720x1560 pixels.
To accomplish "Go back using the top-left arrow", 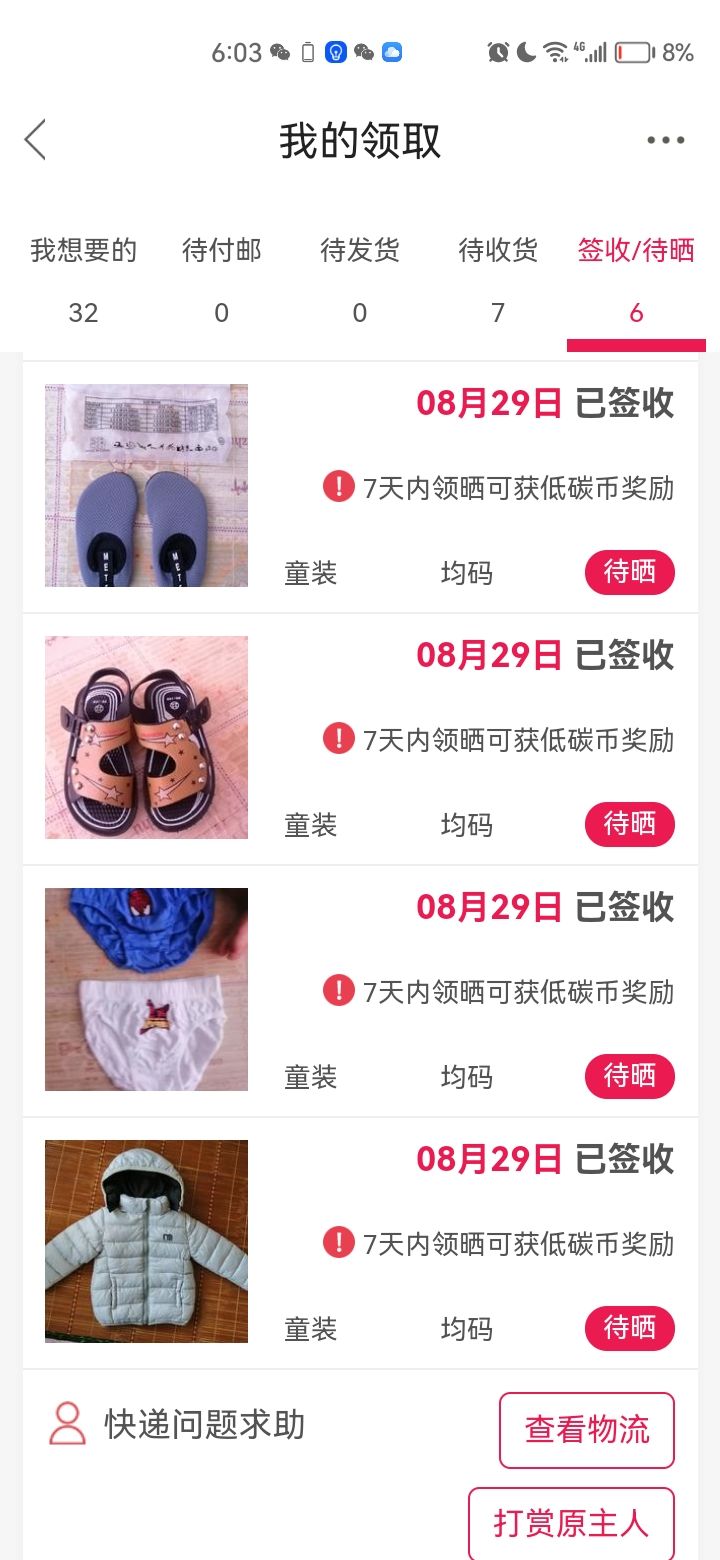I will tap(35, 140).
